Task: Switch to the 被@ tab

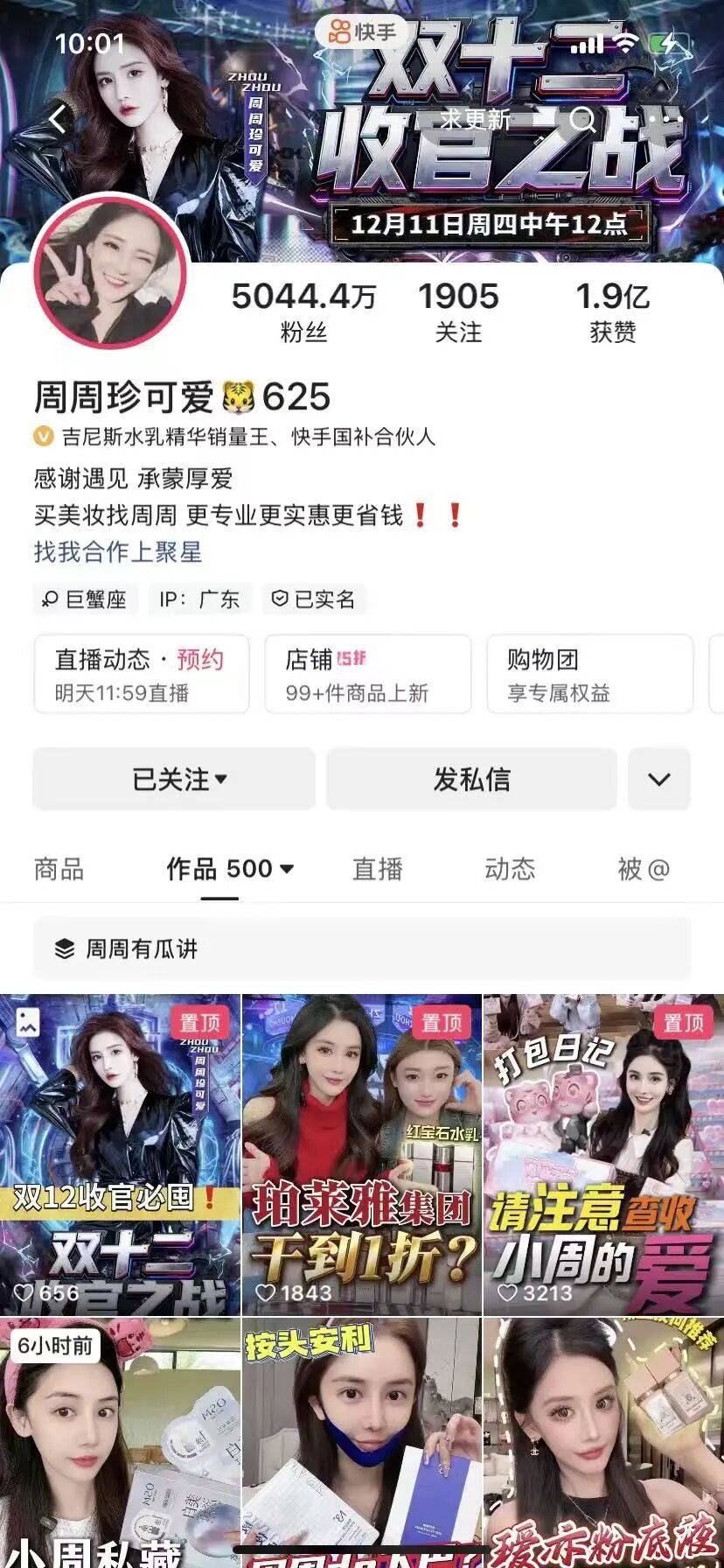Action: tap(644, 869)
